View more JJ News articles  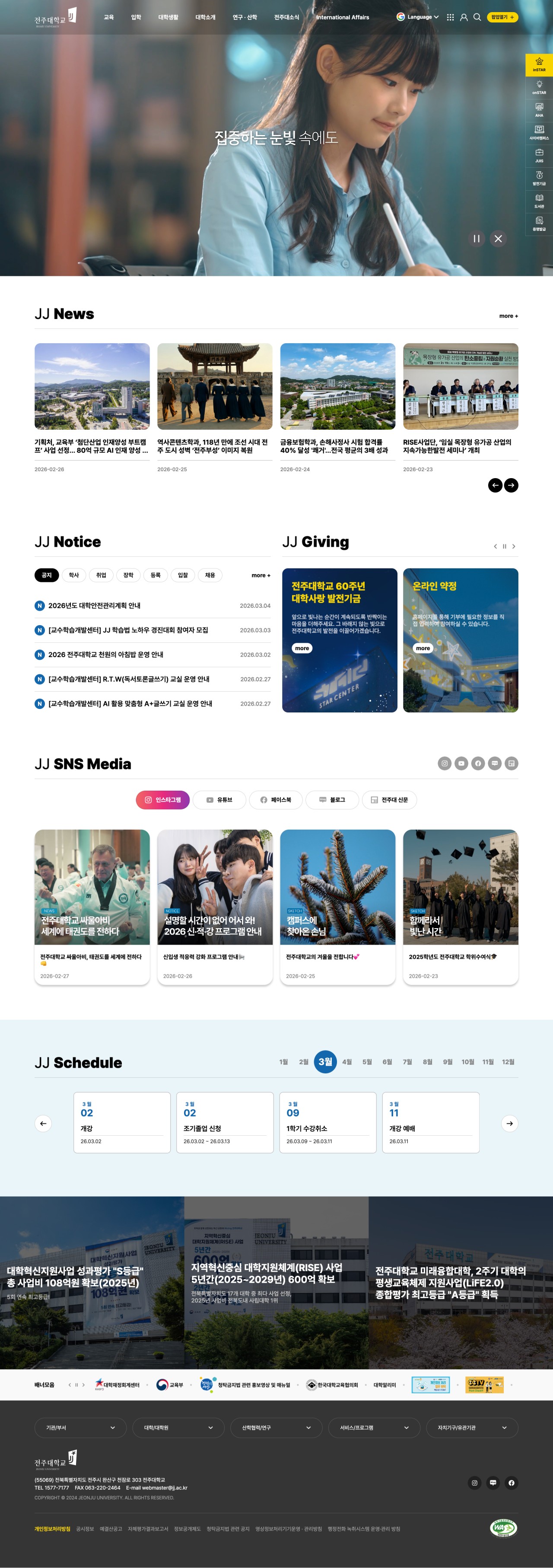508,316
